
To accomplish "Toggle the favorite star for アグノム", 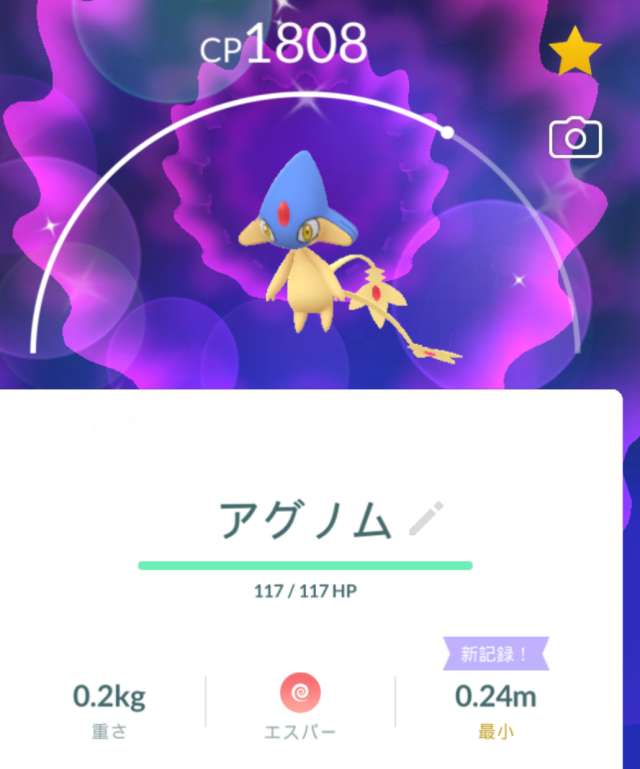I will click(x=575, y=53).
